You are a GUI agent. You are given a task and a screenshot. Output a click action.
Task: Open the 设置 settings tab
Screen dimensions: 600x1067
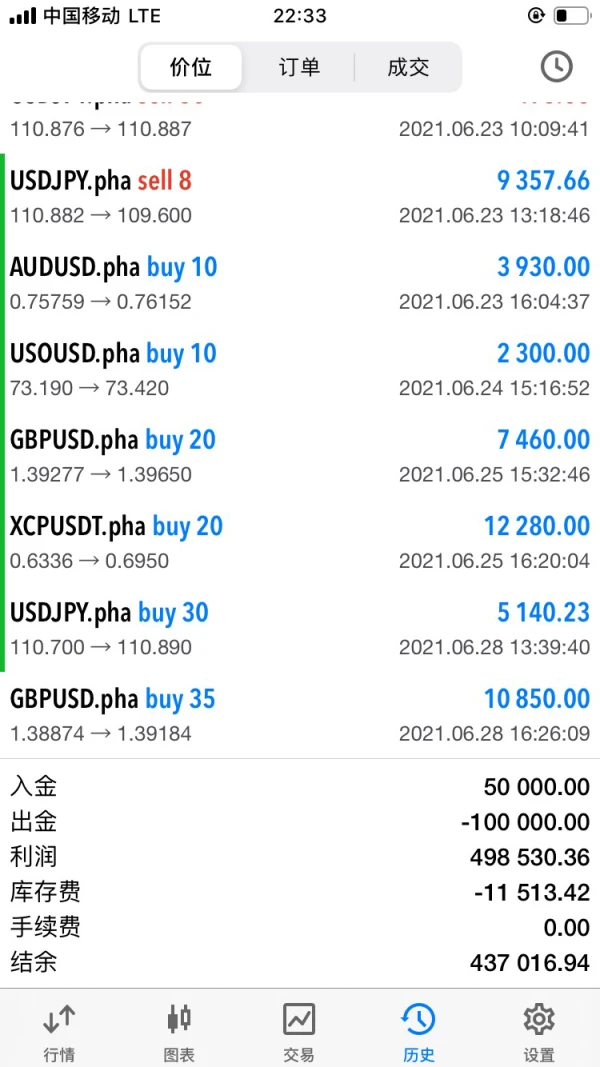(x=539, y=1030)
